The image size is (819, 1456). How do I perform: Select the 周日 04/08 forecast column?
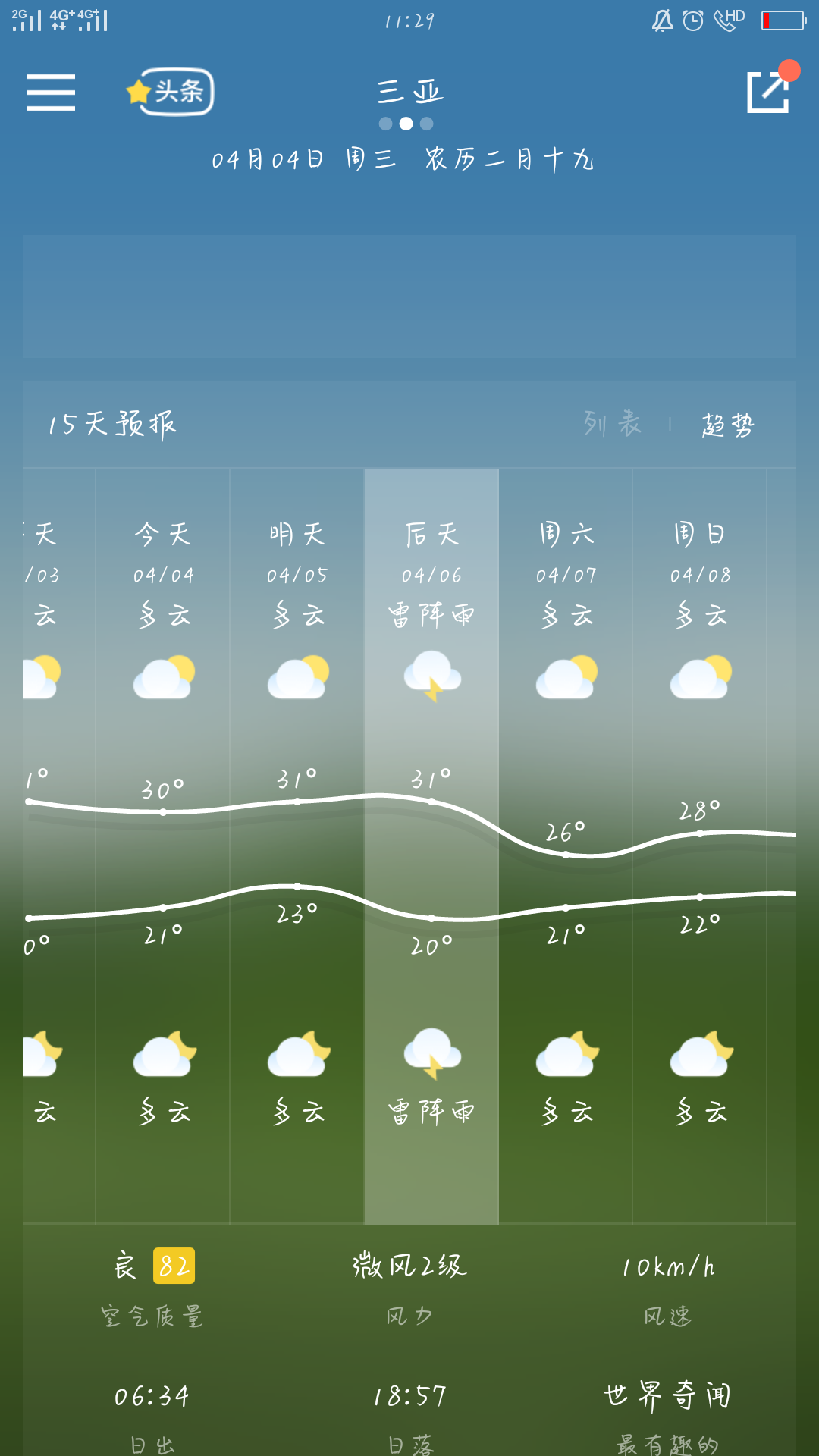700,834
